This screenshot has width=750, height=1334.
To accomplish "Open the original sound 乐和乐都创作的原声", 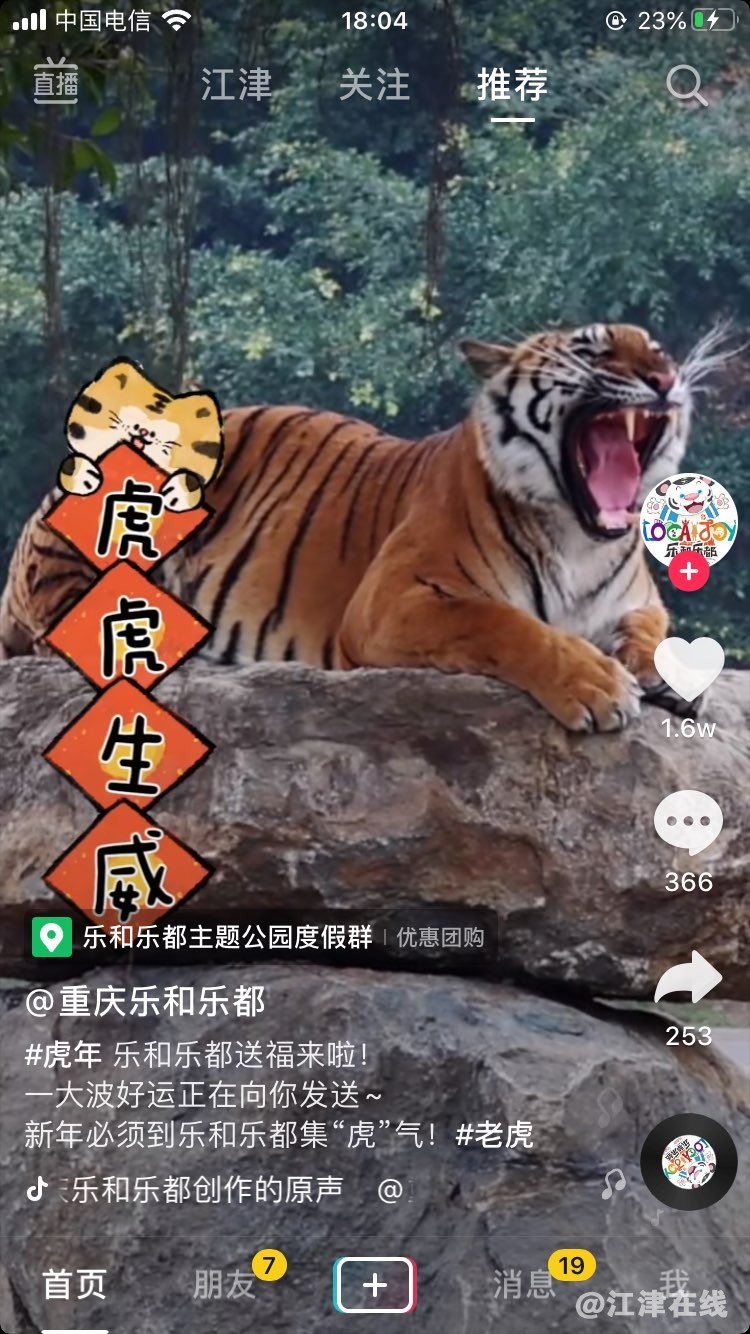I will (x=206, y=1189).
